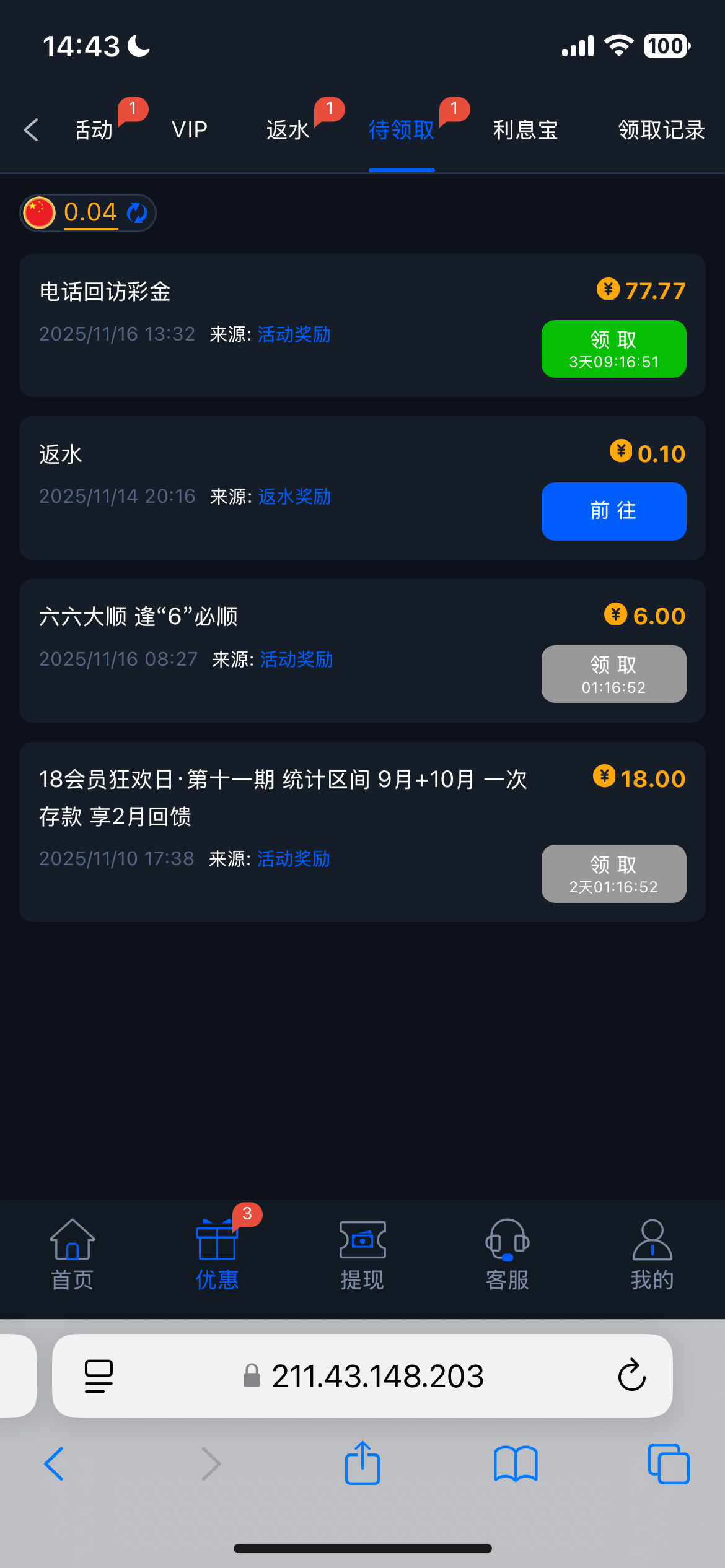Open 活动奖励 link under 电话回访彩金
This screenshot has height=1568, width=725.
294,334
